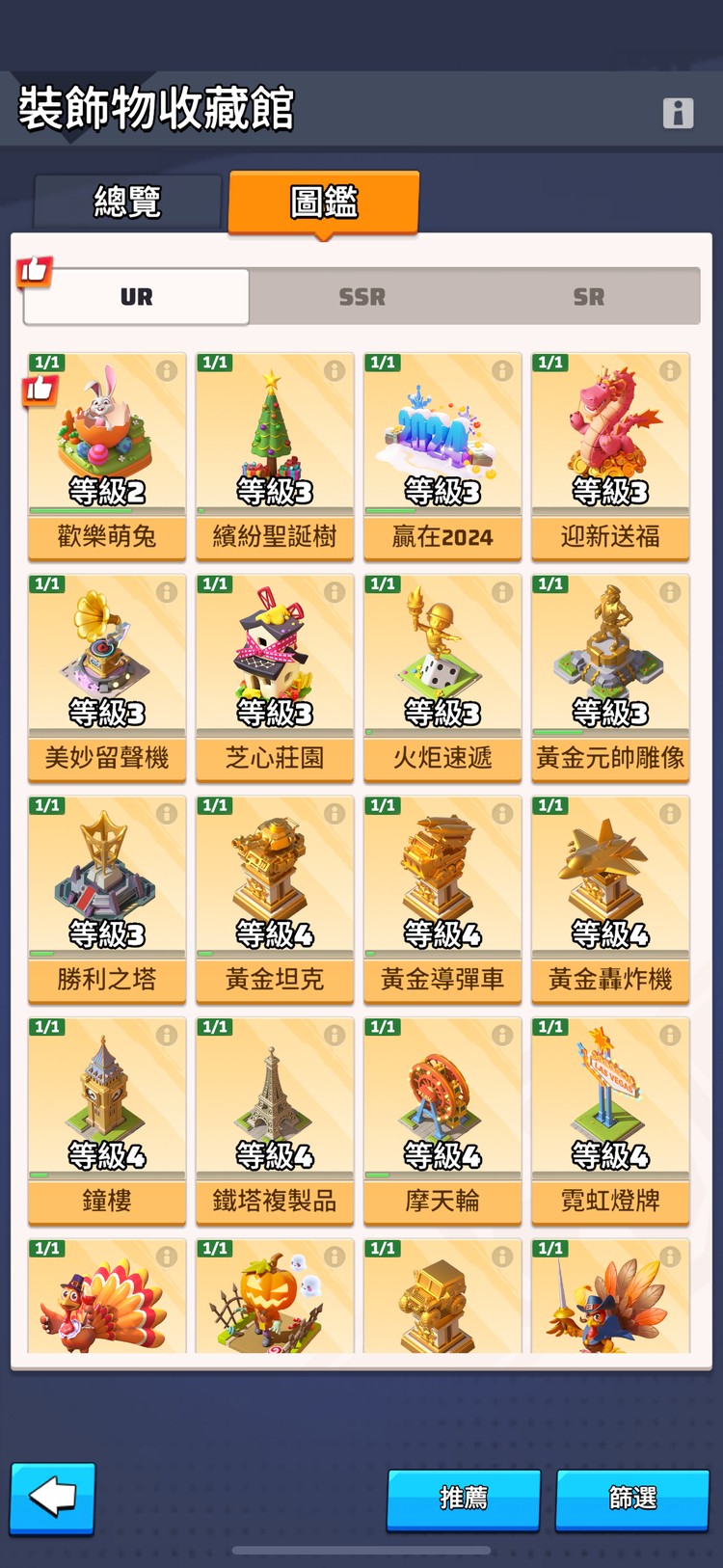Switch to the 總覽 tab
This screenshot has width=723, height=1568.
[128, 200]
